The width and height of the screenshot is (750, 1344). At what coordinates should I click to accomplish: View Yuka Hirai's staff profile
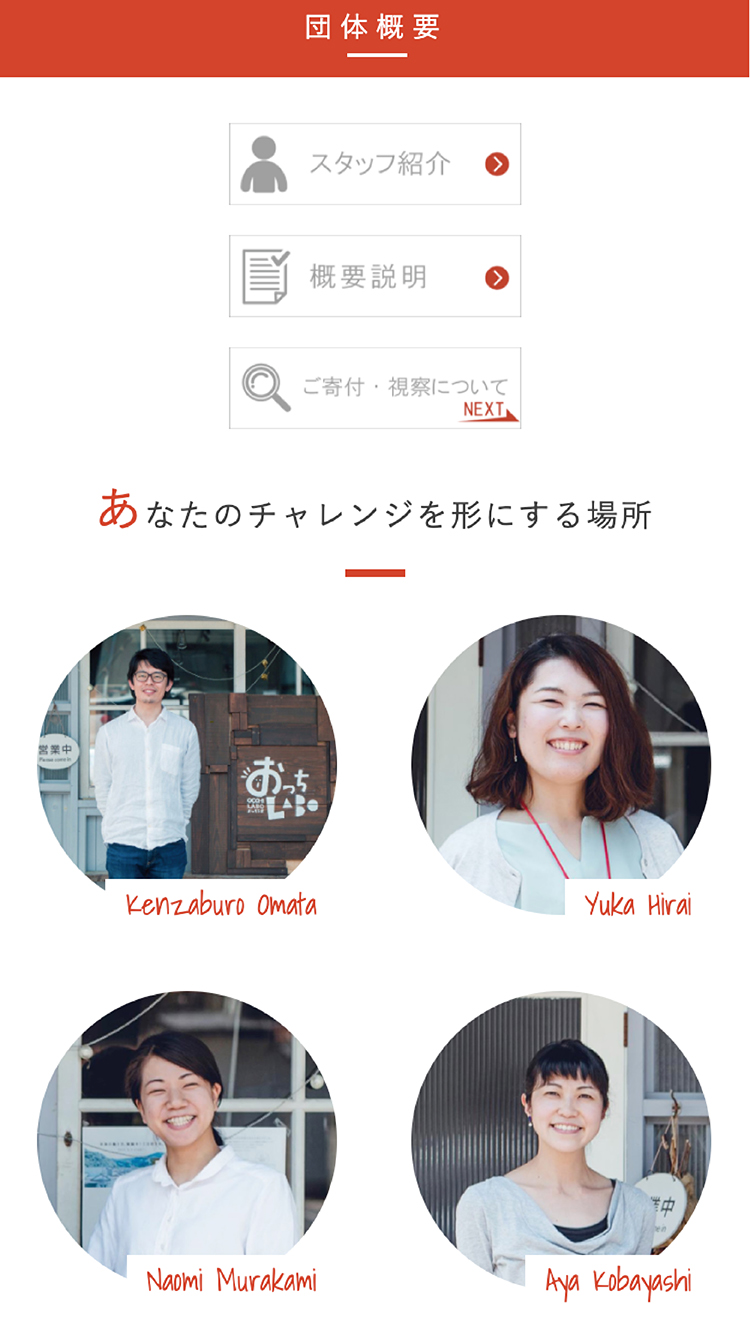(561, 765)
